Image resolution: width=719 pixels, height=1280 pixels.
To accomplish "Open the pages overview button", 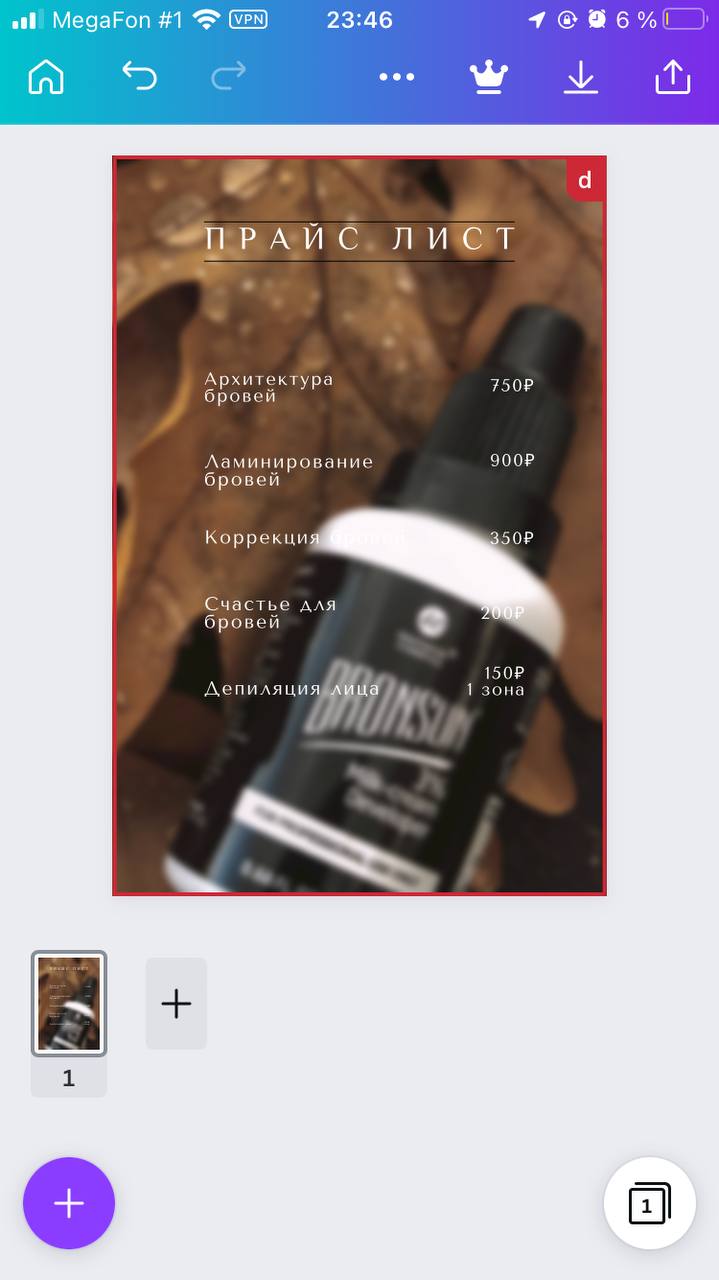I will coord(650,1203).
